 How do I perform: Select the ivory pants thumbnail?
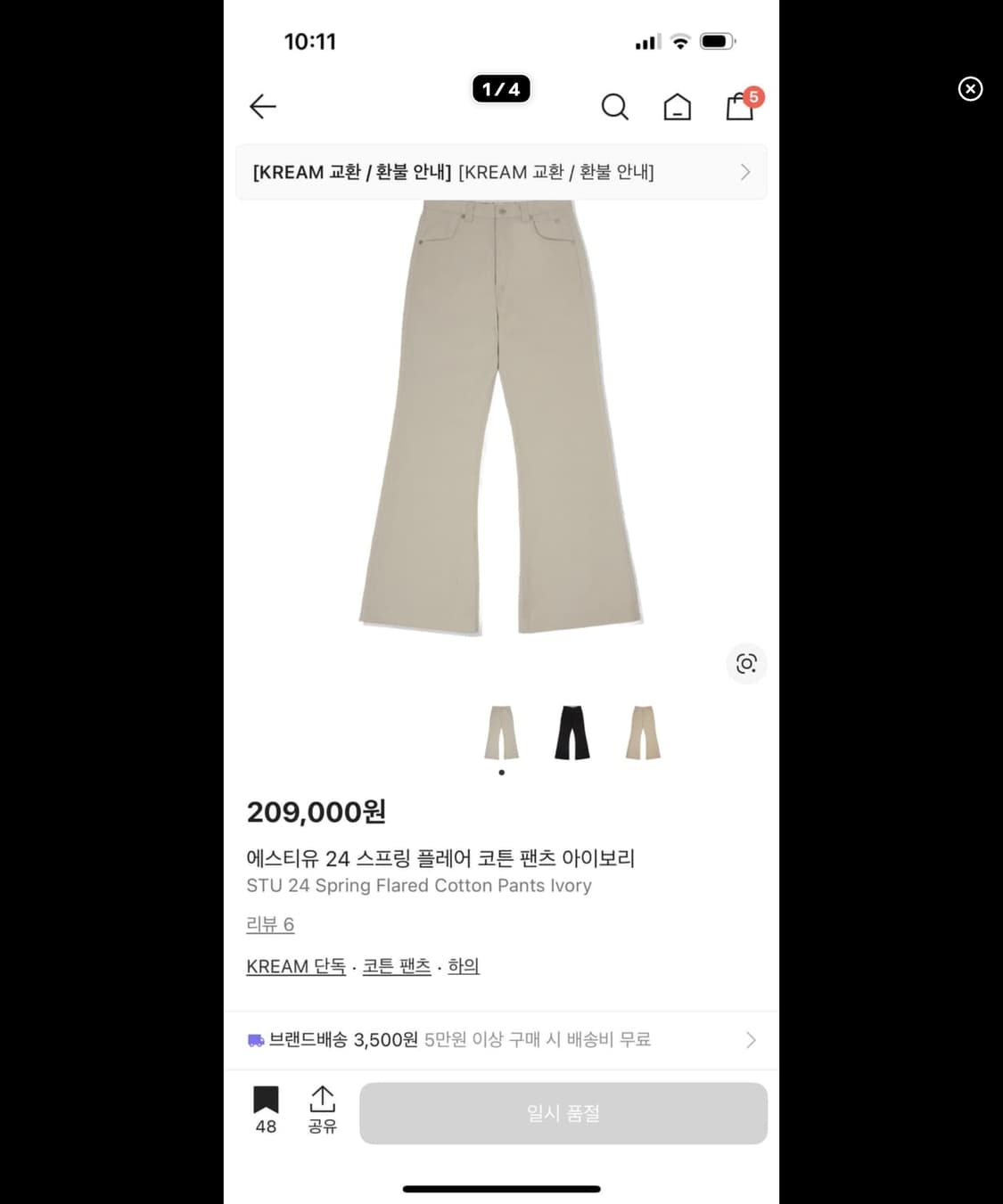click(501, 731)
